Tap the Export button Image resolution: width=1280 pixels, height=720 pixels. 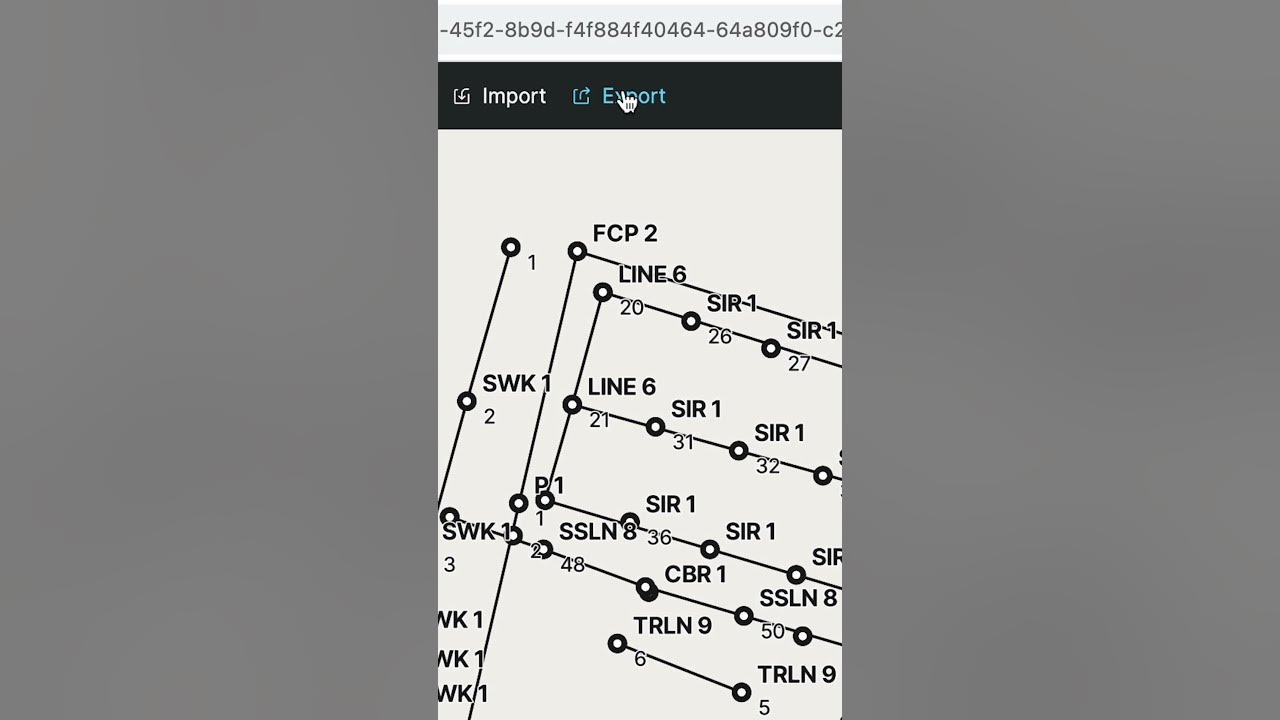[x=619, y=96]
